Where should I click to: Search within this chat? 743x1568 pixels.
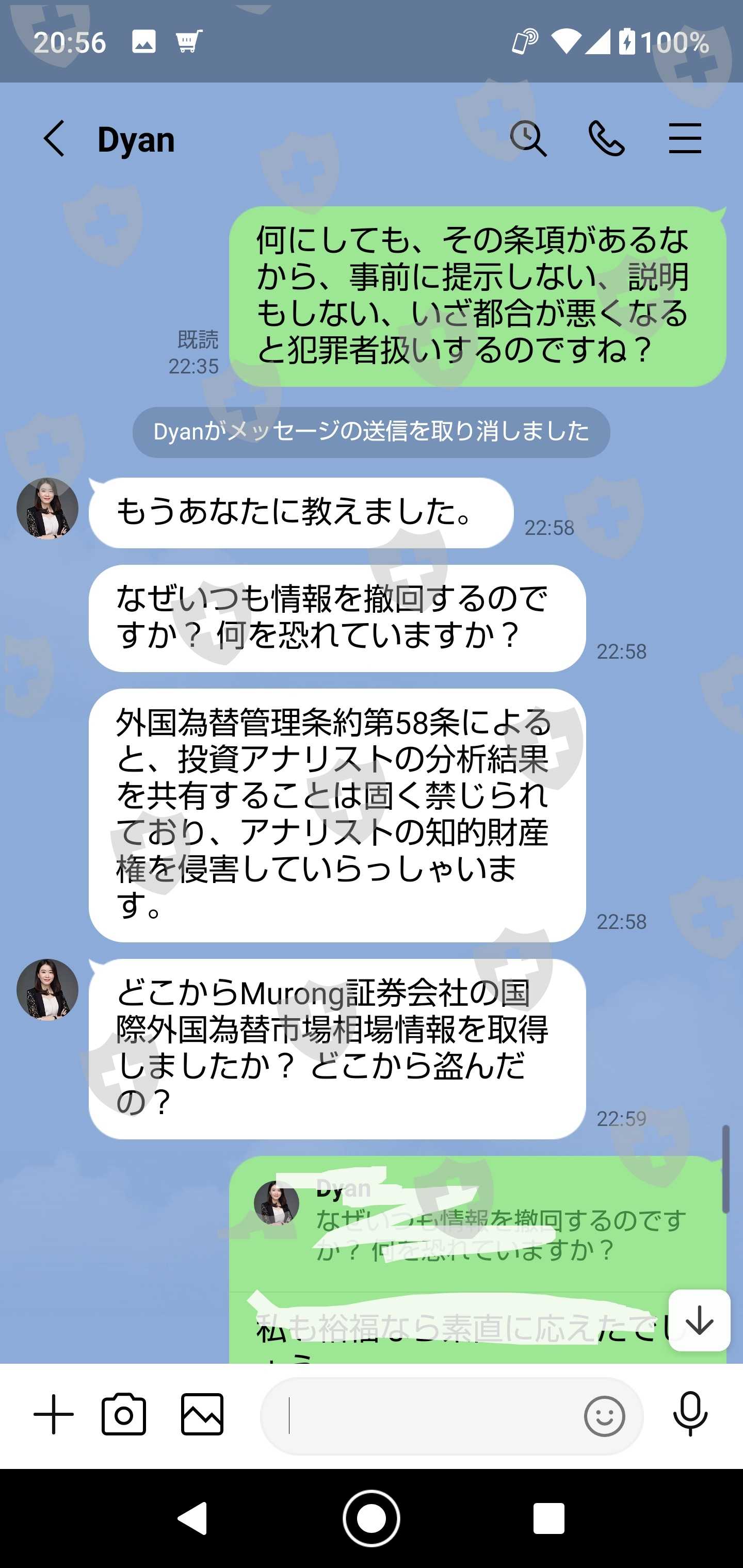(528, 139)
